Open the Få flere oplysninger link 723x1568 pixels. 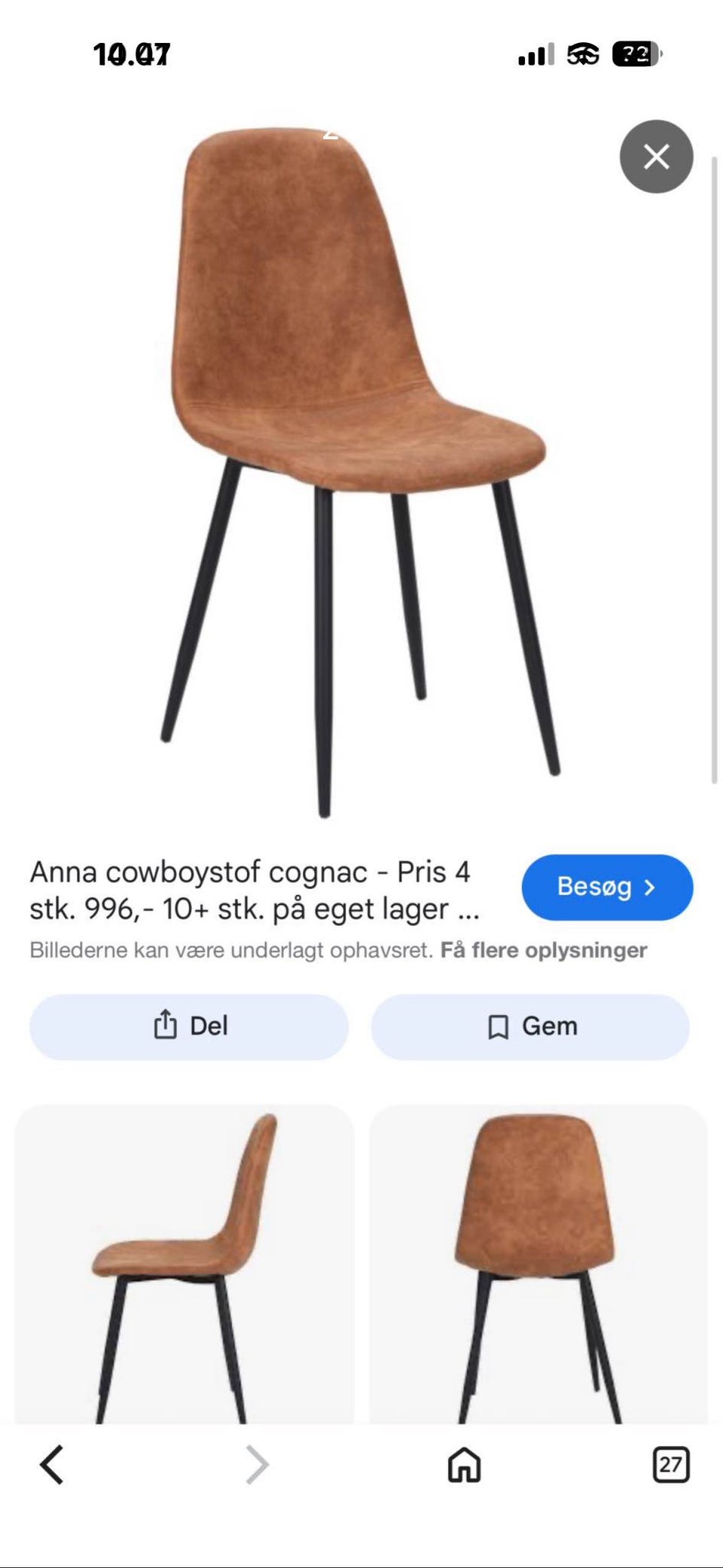[x=544, y=950]
